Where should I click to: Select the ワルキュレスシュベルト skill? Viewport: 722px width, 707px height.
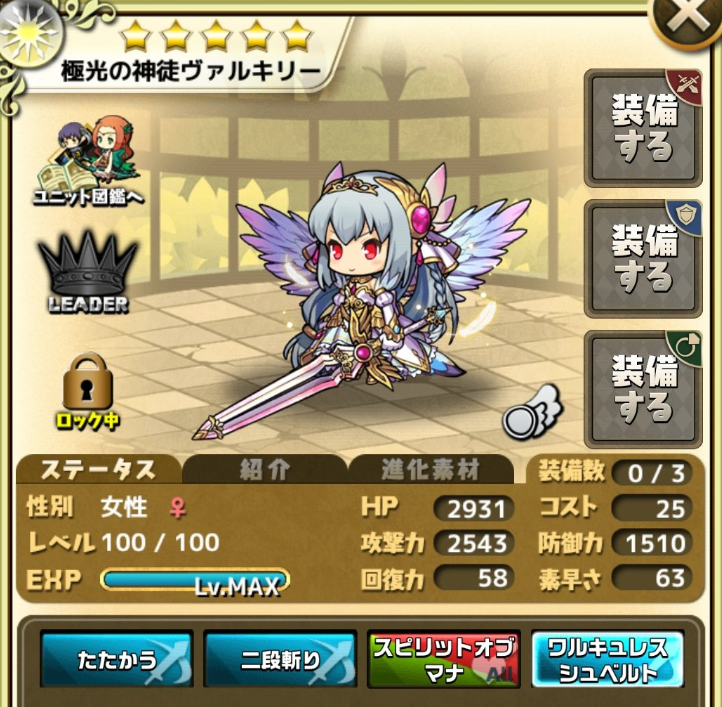click(607, 659)
